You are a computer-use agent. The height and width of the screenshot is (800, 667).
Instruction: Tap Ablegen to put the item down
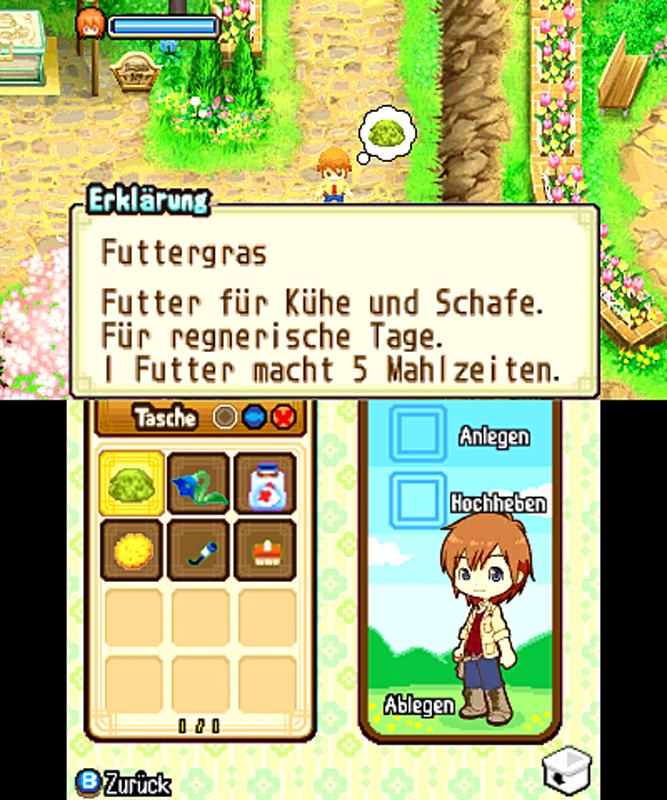pos(418,705)
